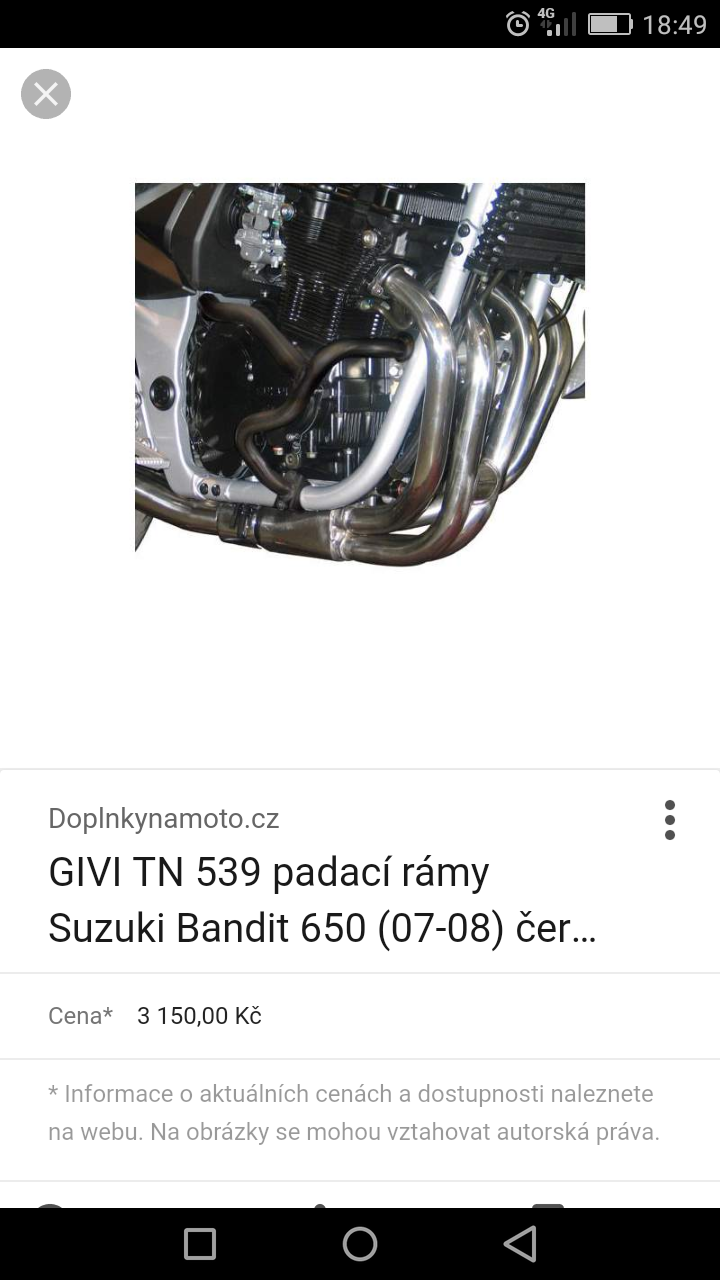Go back with the system back button
This screenshot has height=1280, width=720.
coord(520,1244)
